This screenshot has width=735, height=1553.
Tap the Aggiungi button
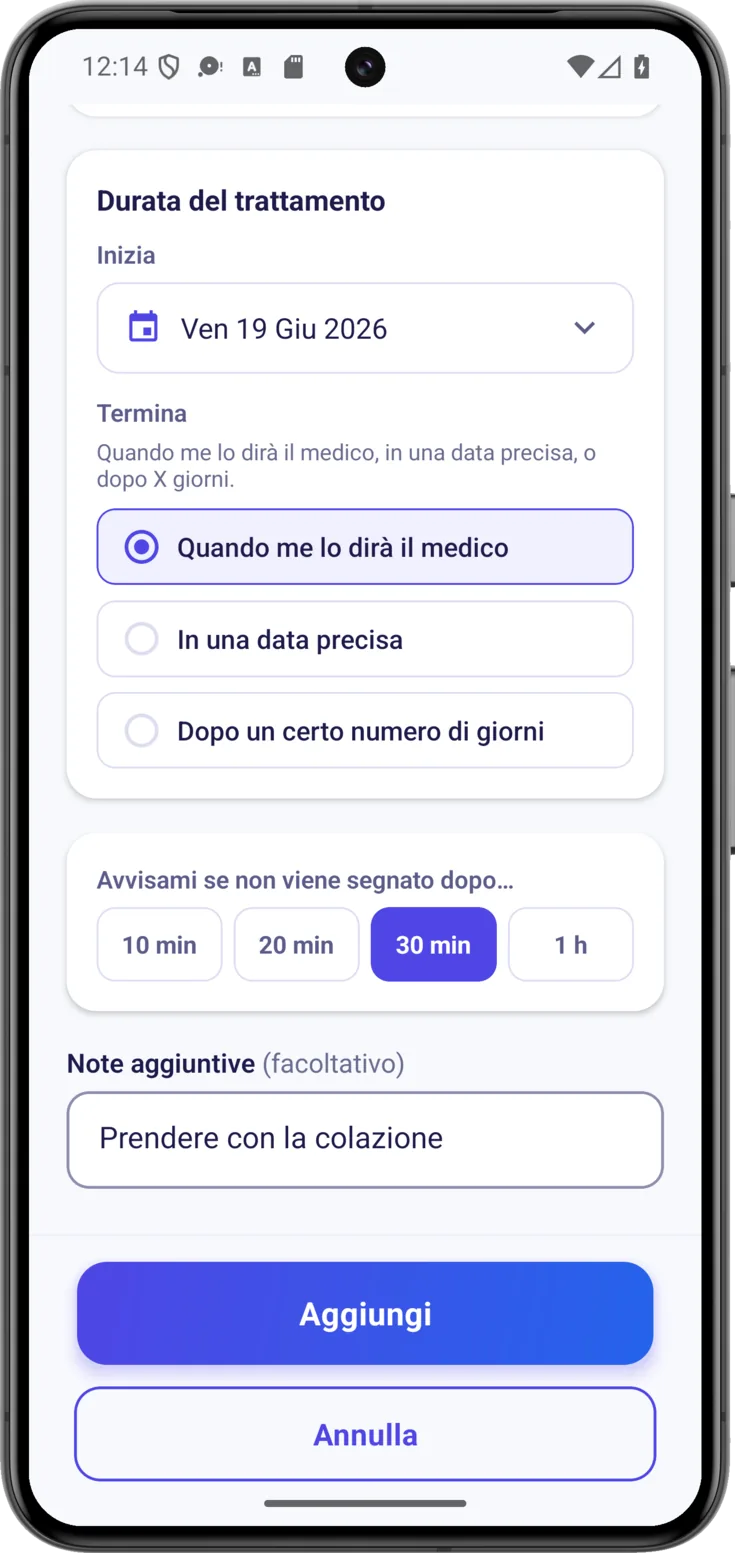coord(365,1313)
